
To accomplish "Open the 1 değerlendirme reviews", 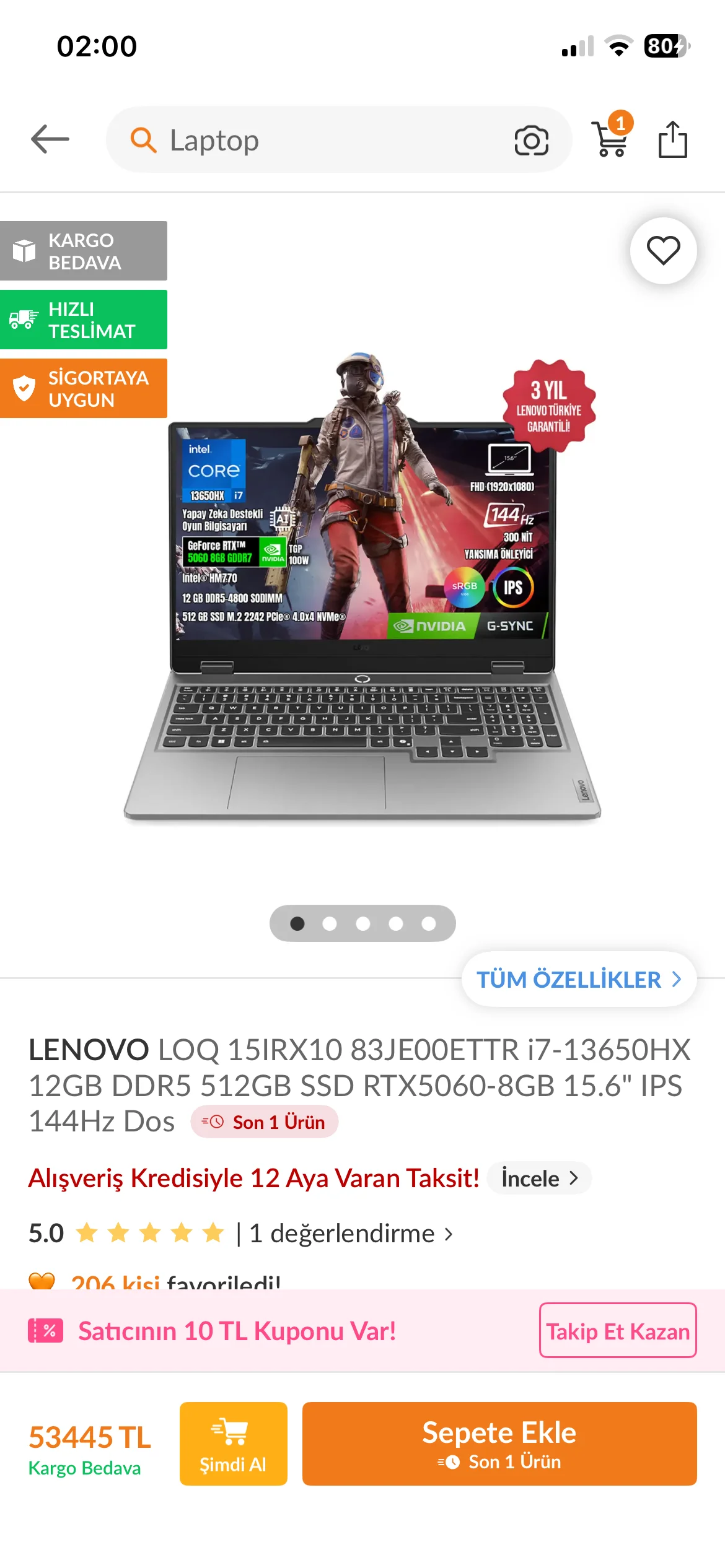I will tap(351, 1233).
